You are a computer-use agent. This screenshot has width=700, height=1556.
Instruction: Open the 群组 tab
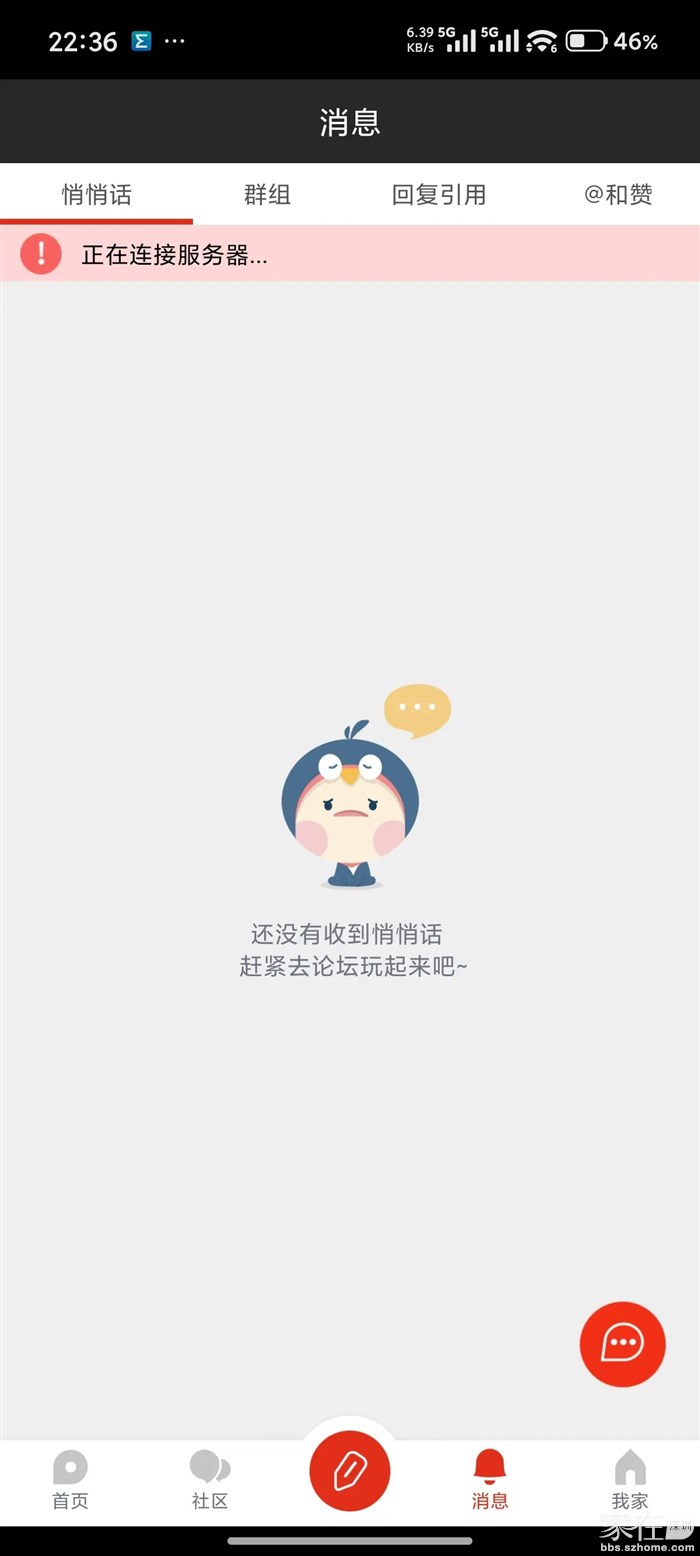267,194
